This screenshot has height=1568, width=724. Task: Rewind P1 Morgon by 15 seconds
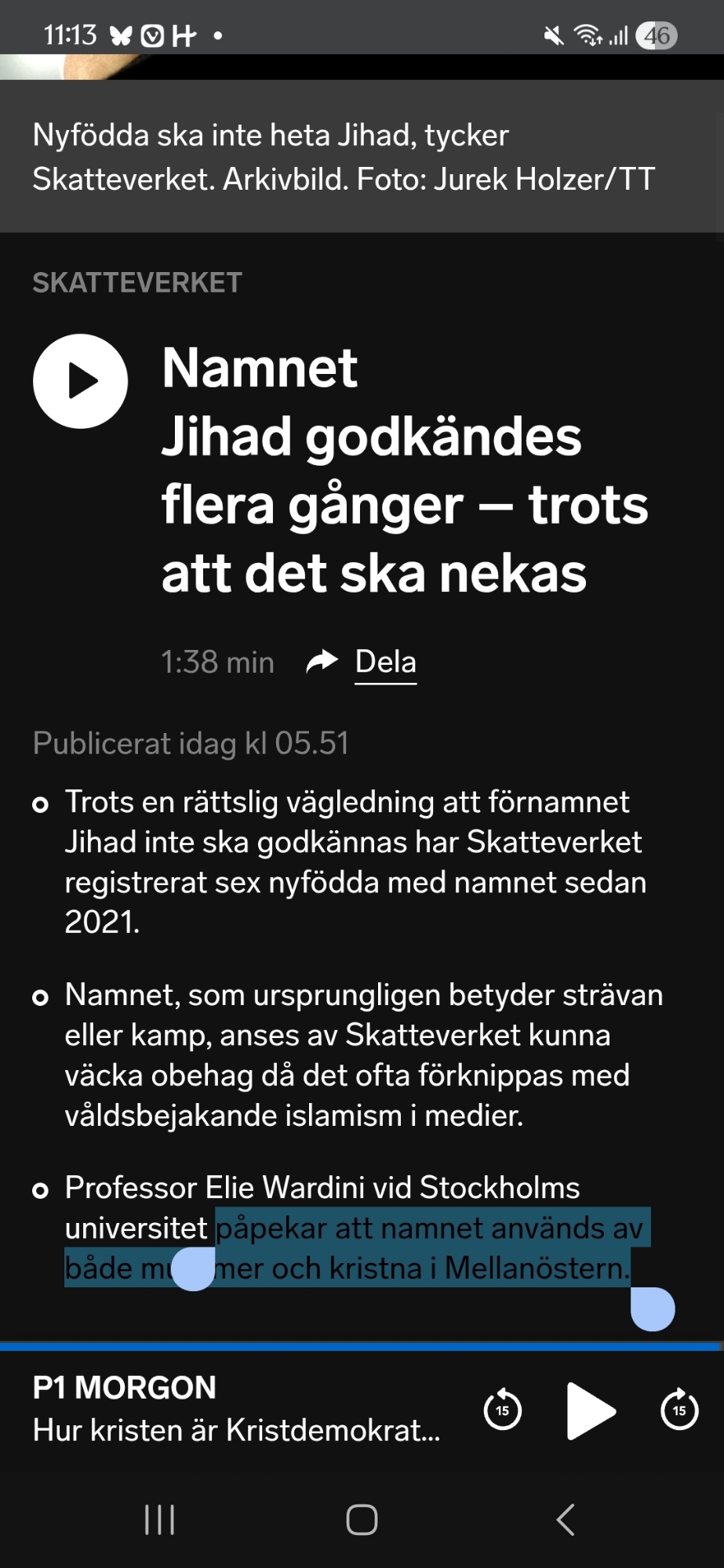click(503, 1410)
